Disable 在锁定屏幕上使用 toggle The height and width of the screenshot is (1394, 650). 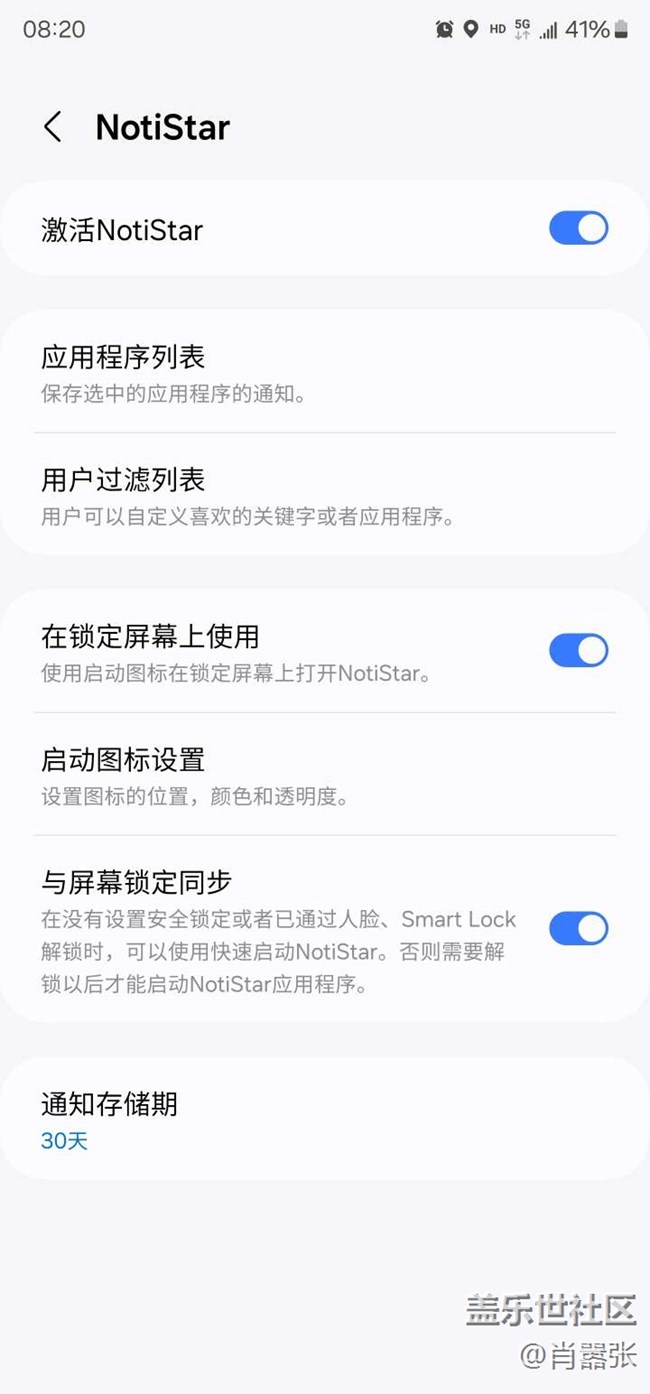click(x=578, y=650)
